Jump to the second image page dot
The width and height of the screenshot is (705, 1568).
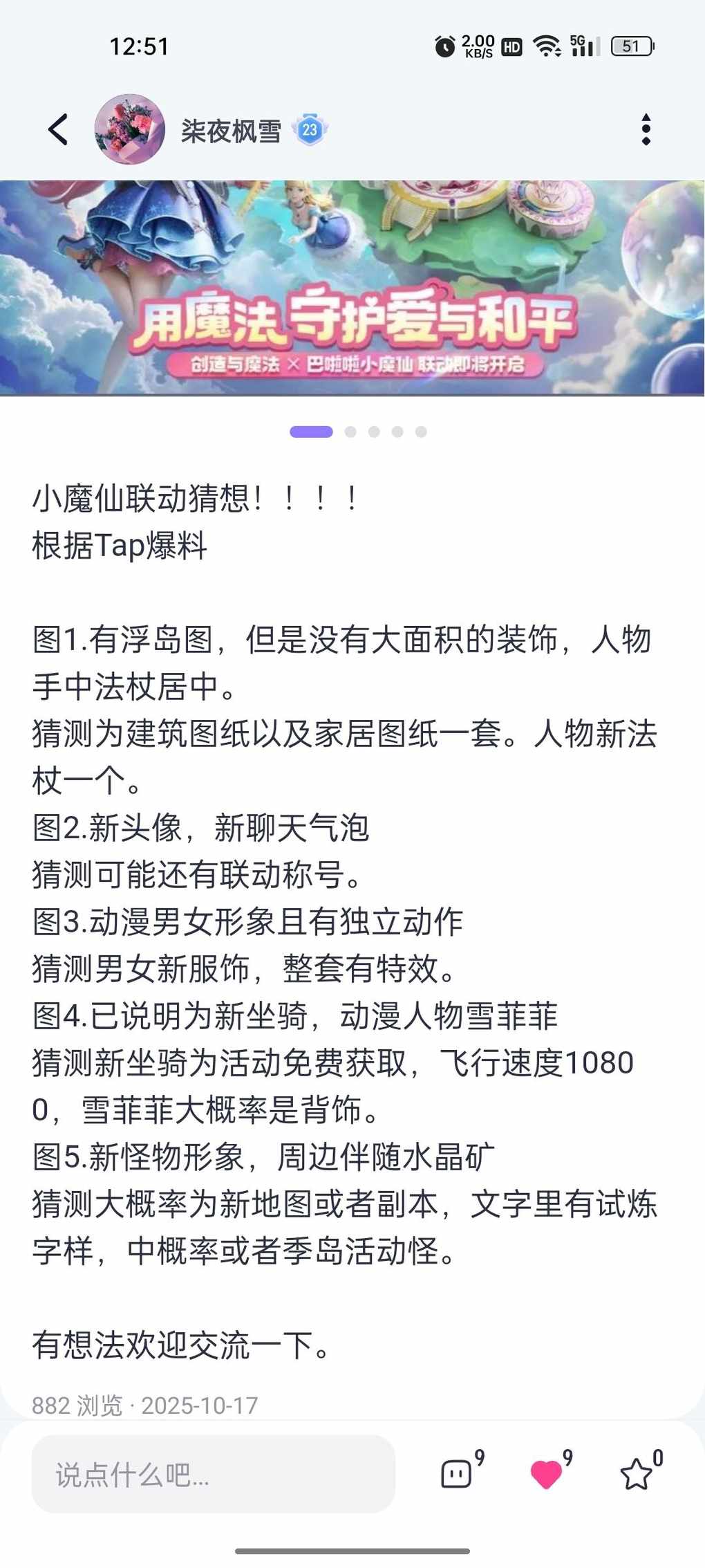click(350, 432)
